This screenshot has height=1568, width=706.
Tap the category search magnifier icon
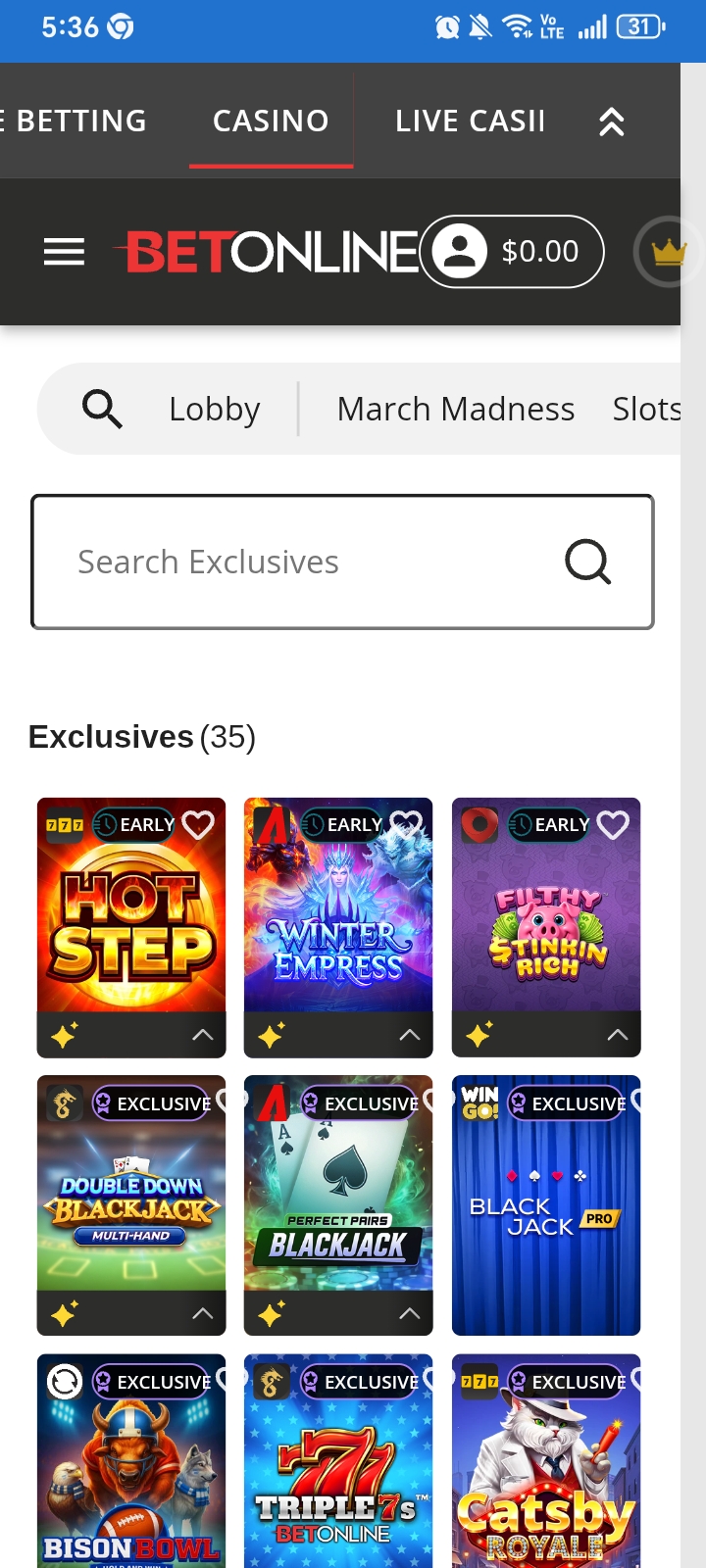102,409
